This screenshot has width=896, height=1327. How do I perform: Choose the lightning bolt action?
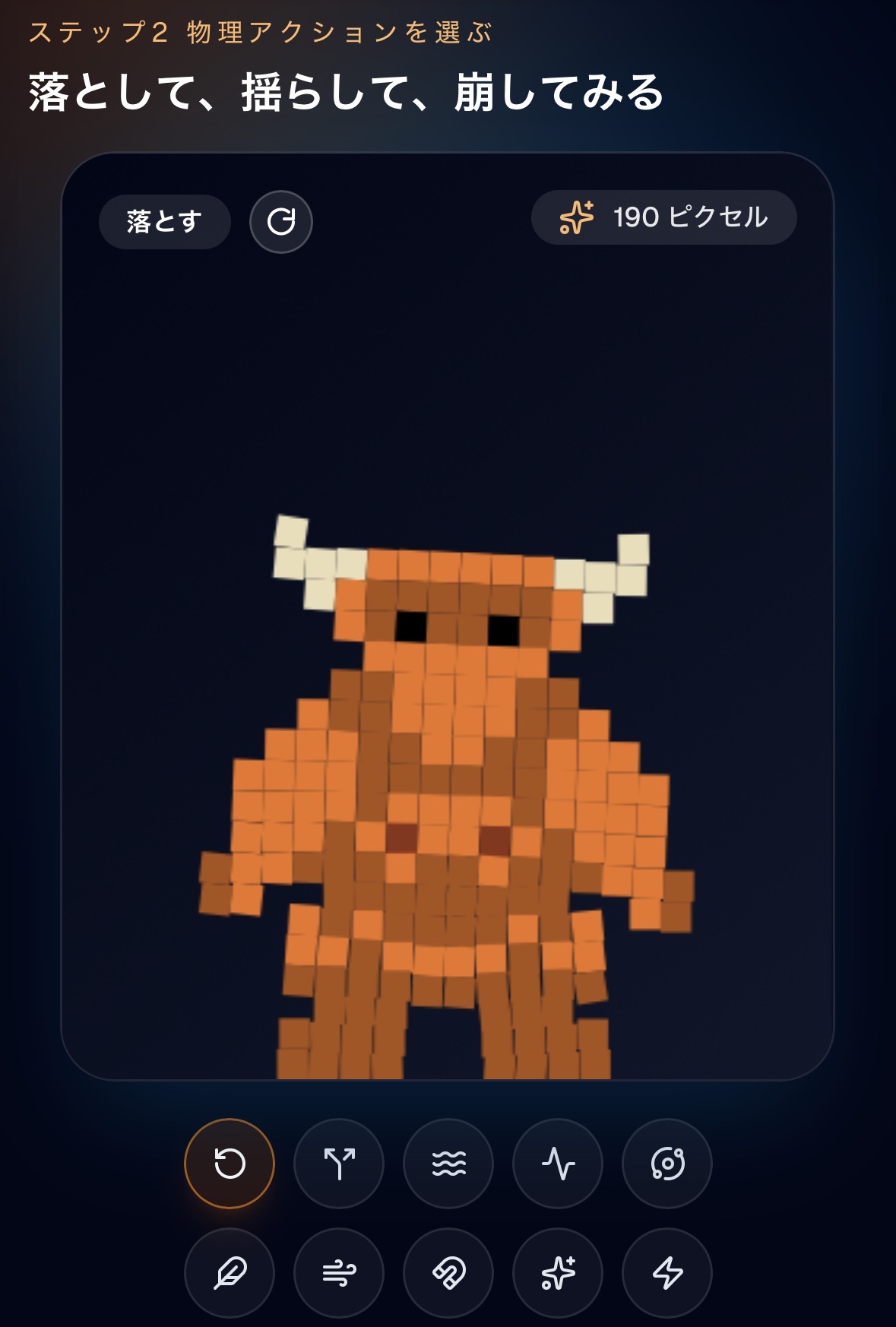[667, 1273]
